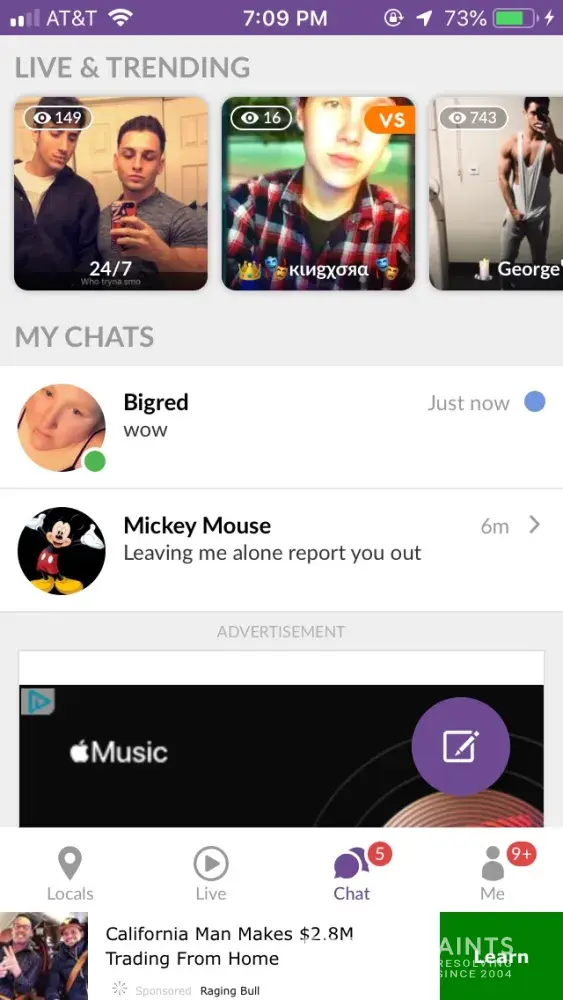This screenshot has height=1000, width=563.
Task: Open the 24/7 live stream tile
Action: point(111,193)
